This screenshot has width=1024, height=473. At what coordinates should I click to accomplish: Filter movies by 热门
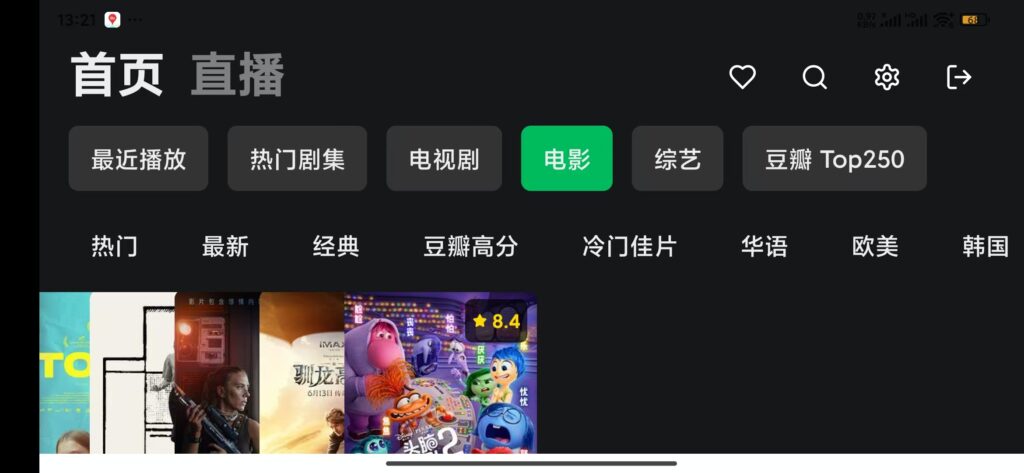click(114, 247)
